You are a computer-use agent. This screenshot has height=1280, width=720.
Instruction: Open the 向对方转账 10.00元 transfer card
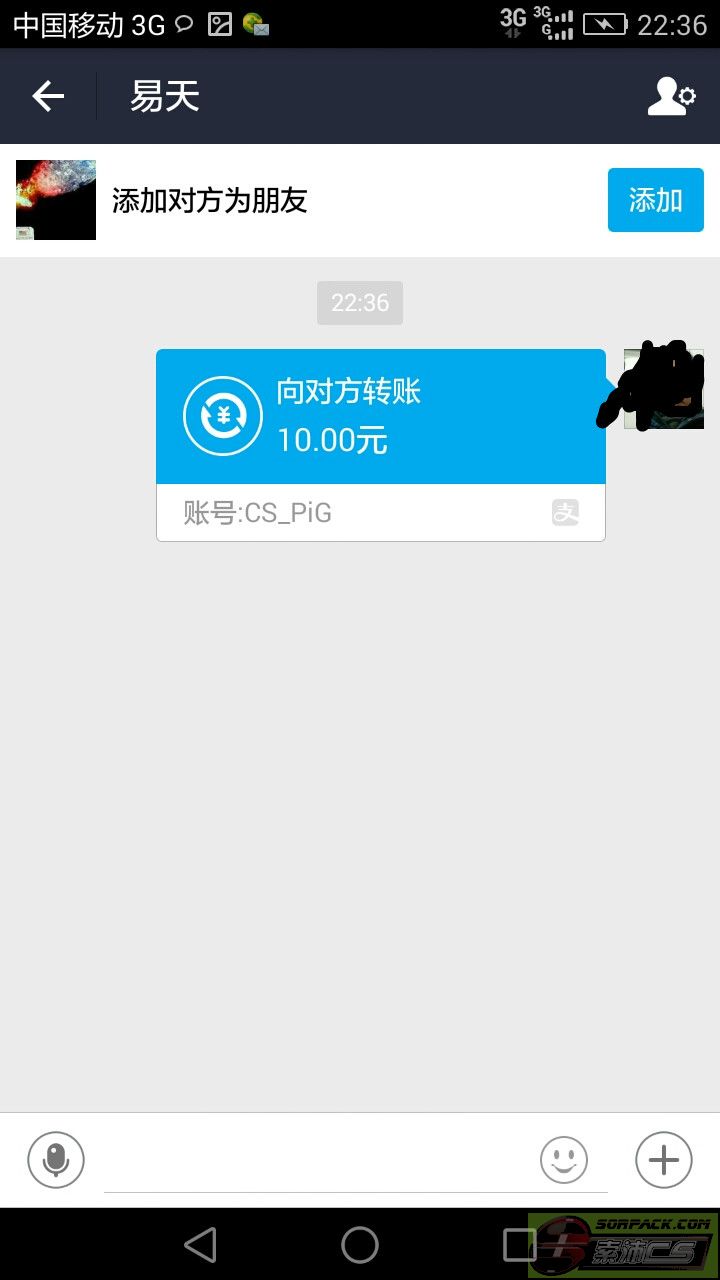point(381,445)
